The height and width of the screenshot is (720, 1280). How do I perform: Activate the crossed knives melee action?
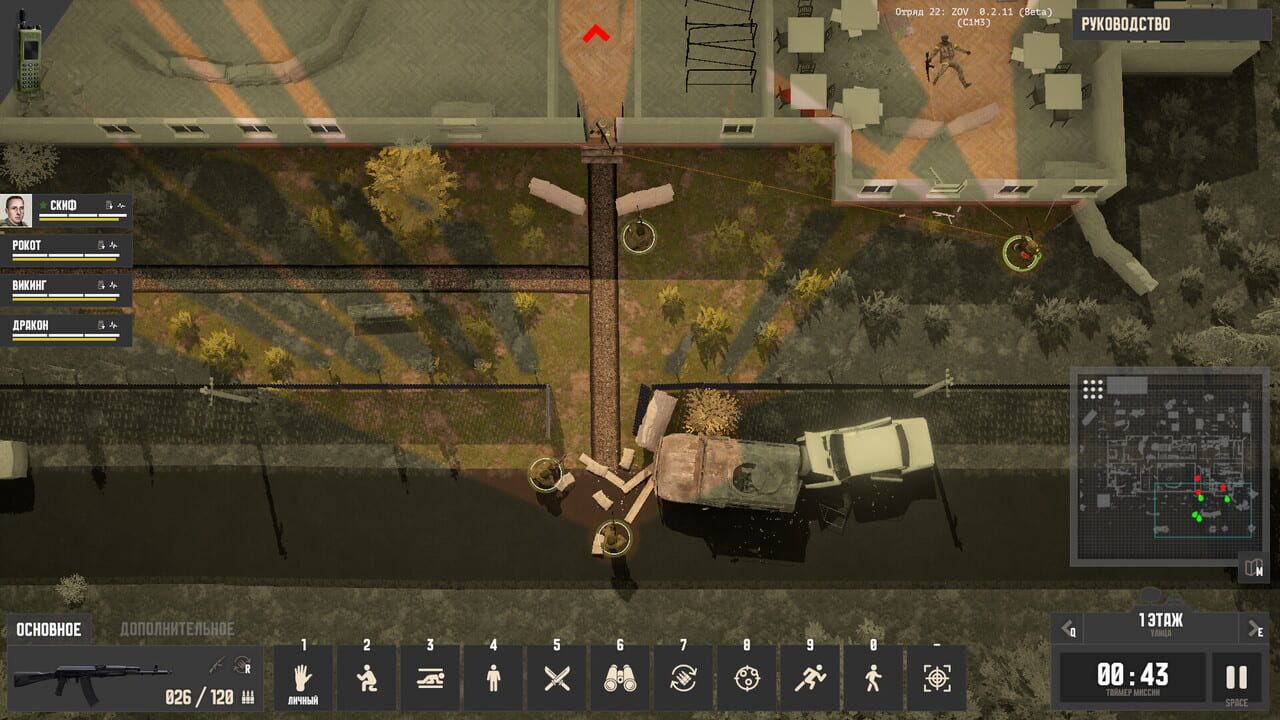pyautogui.click(x=556, y=678)
